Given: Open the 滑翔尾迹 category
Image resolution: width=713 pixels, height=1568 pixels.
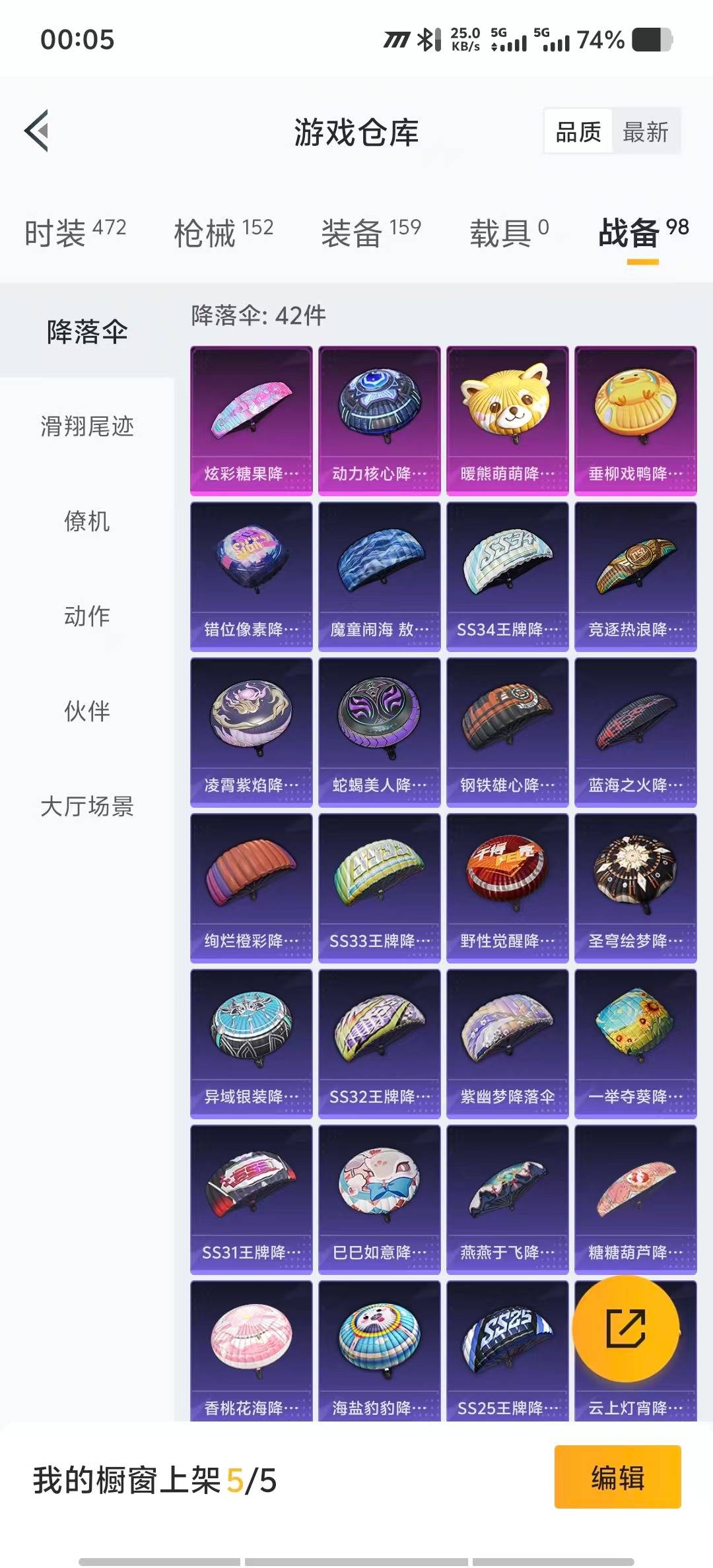Looking at the screenshot, I should click(87, 426).
